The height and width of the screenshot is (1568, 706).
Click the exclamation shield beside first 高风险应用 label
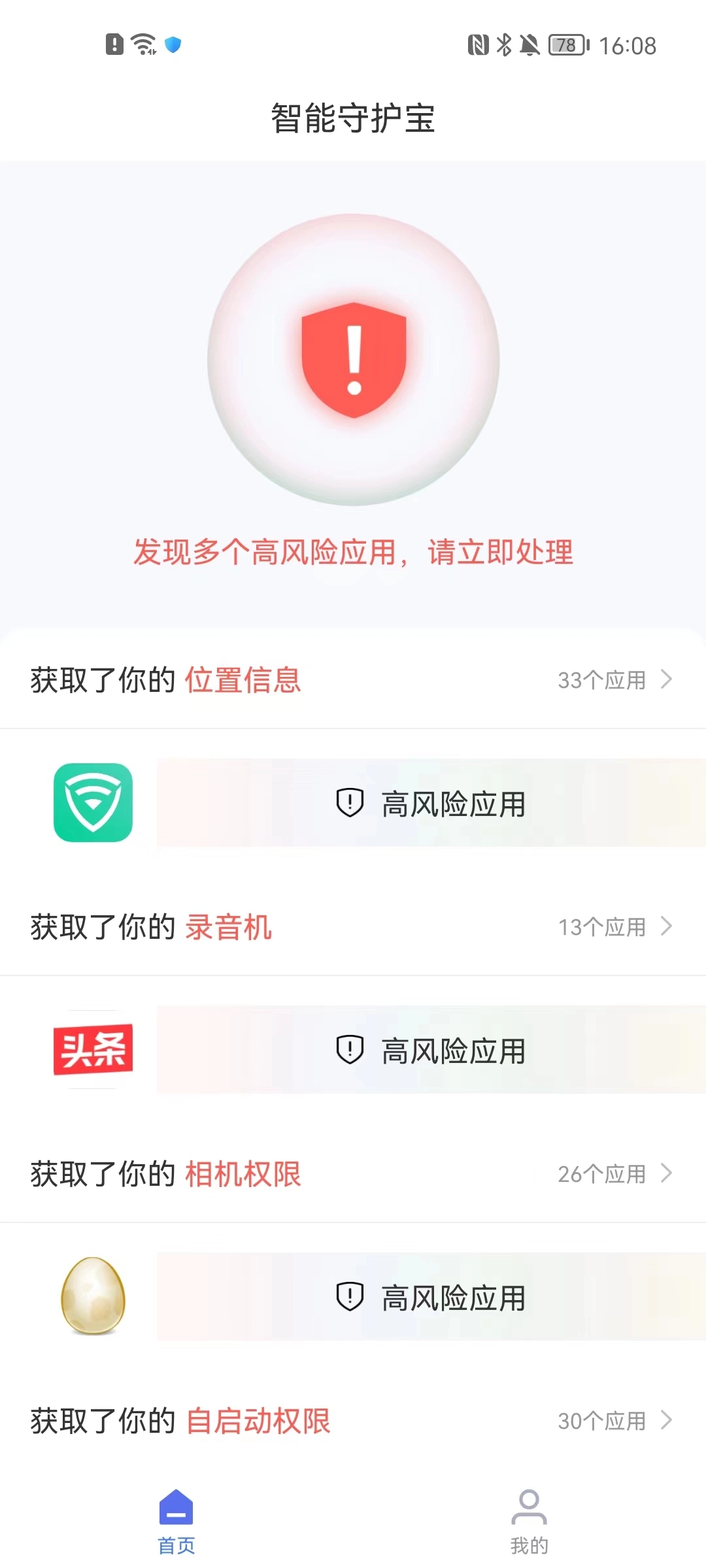tap(348, 802)
